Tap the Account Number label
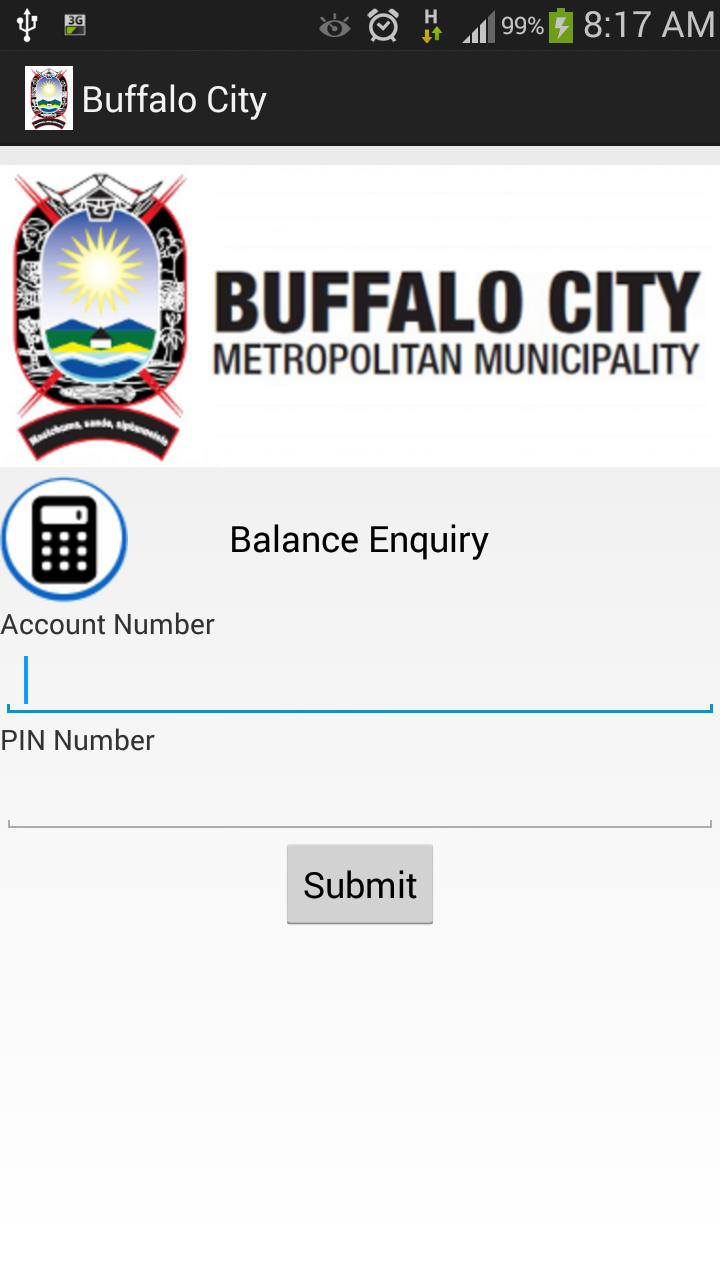Image resolution: width=720 pixels, height=1280 pixels. pyautogui.click(x=107, y=624)
